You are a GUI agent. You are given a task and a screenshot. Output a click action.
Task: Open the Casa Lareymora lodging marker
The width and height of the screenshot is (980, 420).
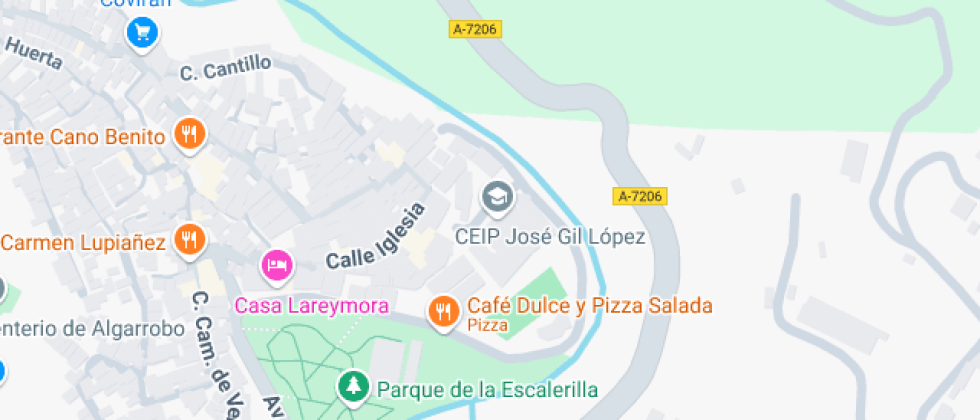[277, 265]
